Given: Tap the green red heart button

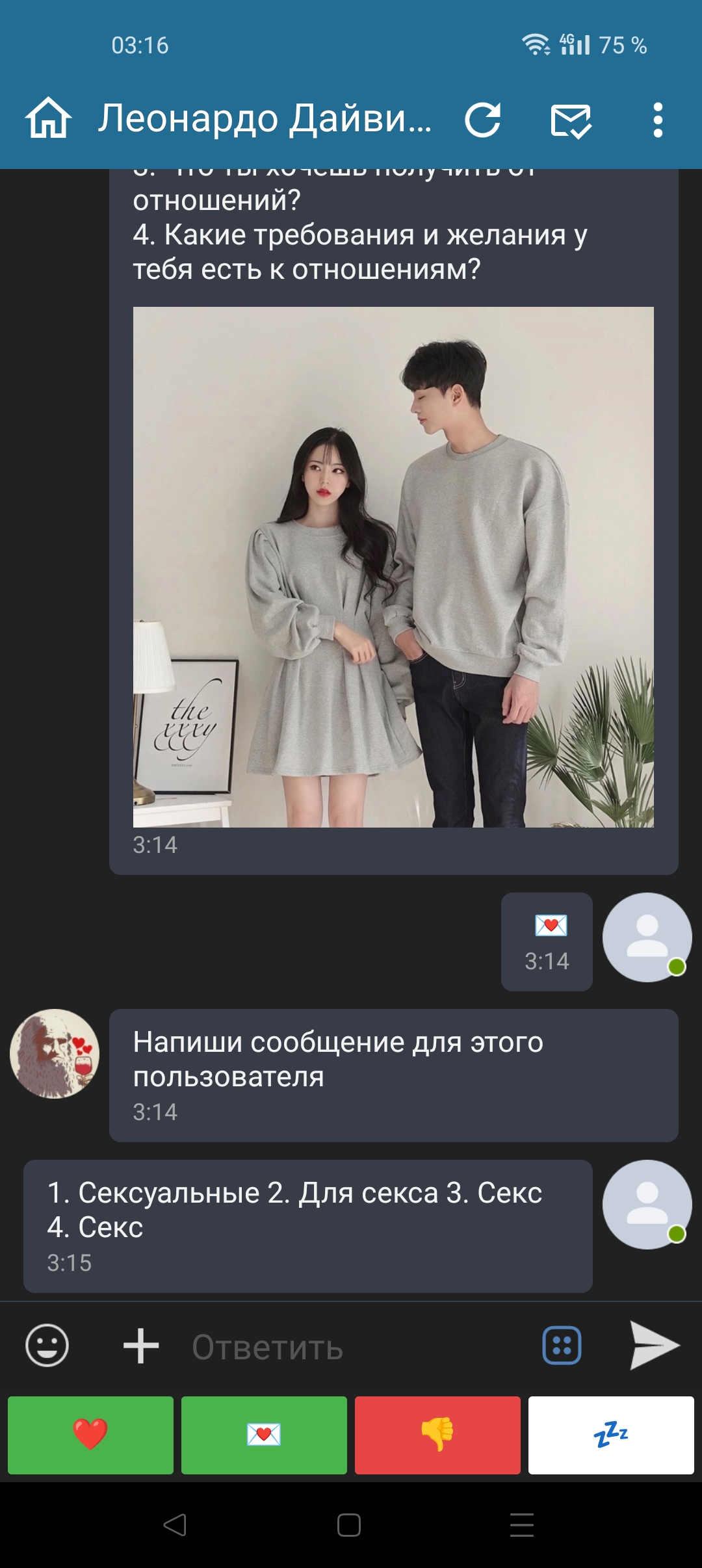Looking at the screenshot, I should (x=90, y=1435).
